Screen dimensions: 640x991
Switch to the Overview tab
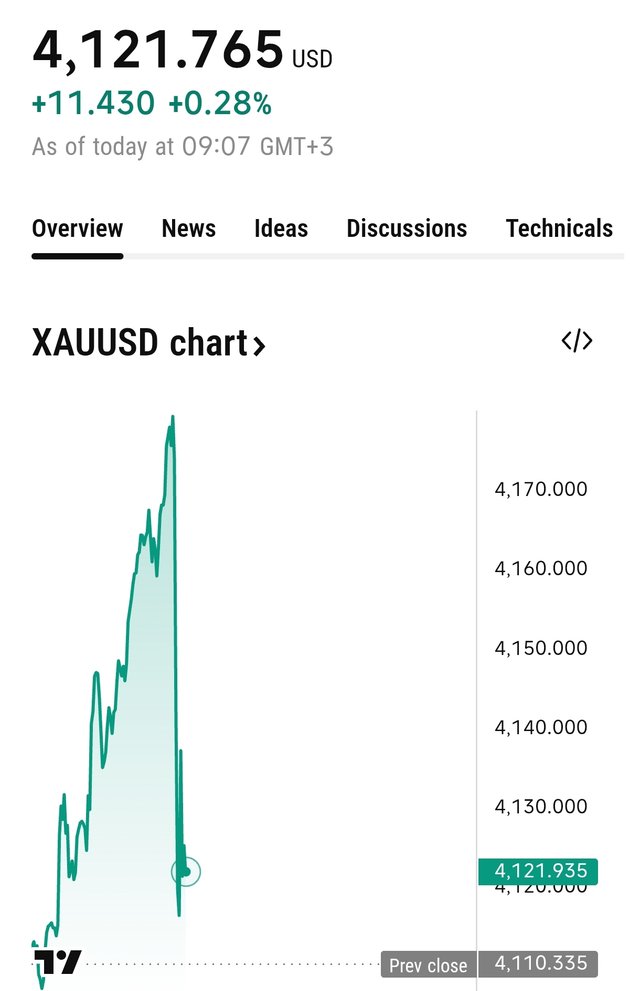click(78, 229)
